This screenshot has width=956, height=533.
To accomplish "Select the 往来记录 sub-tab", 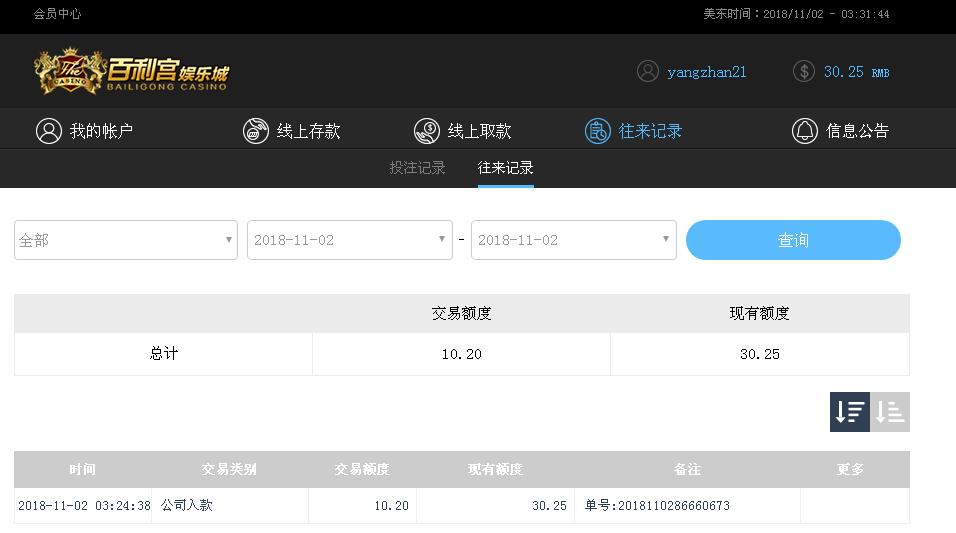I will coord(505,168).
